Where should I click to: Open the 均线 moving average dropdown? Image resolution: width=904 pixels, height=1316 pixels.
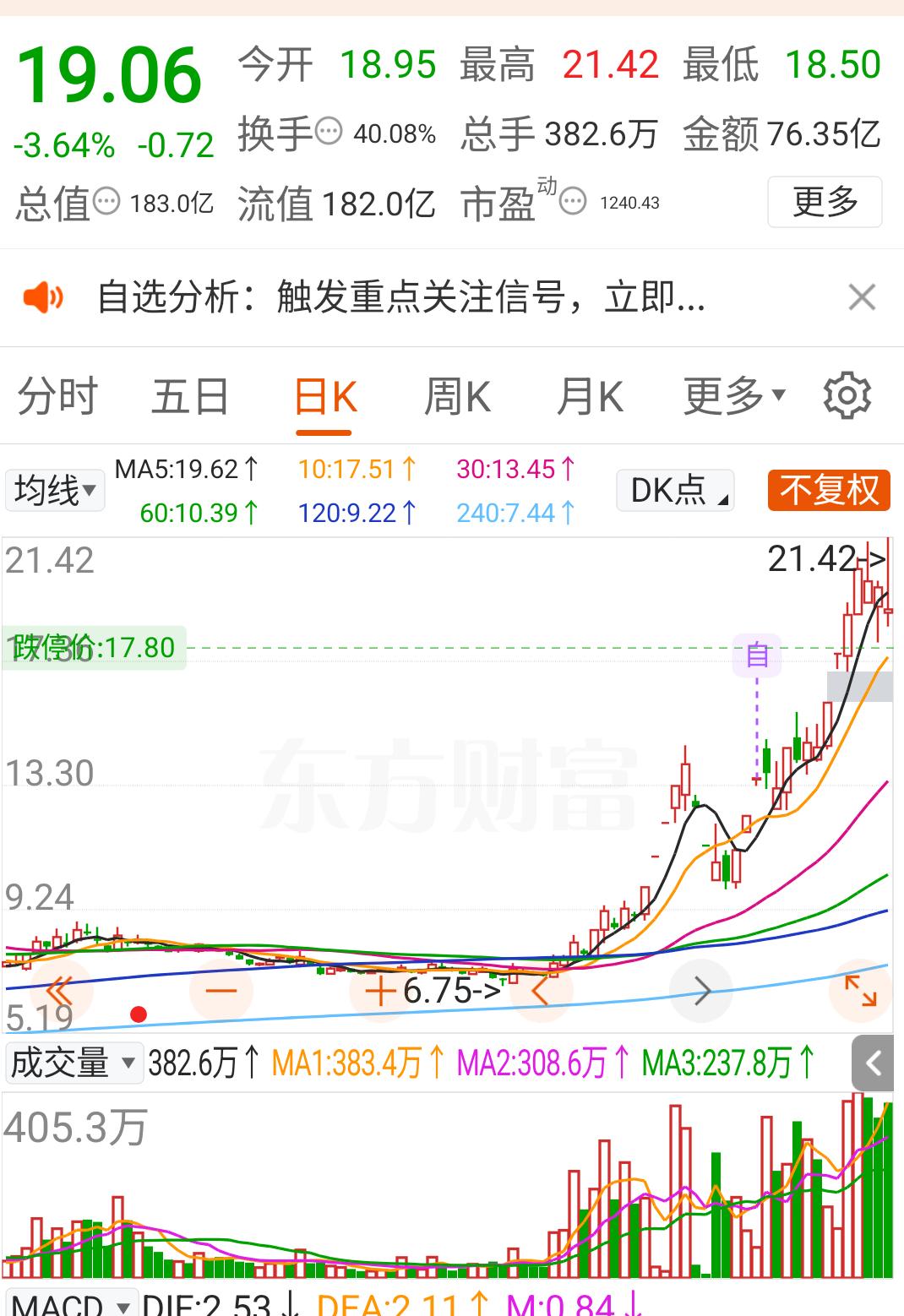[x=54, y=490]
